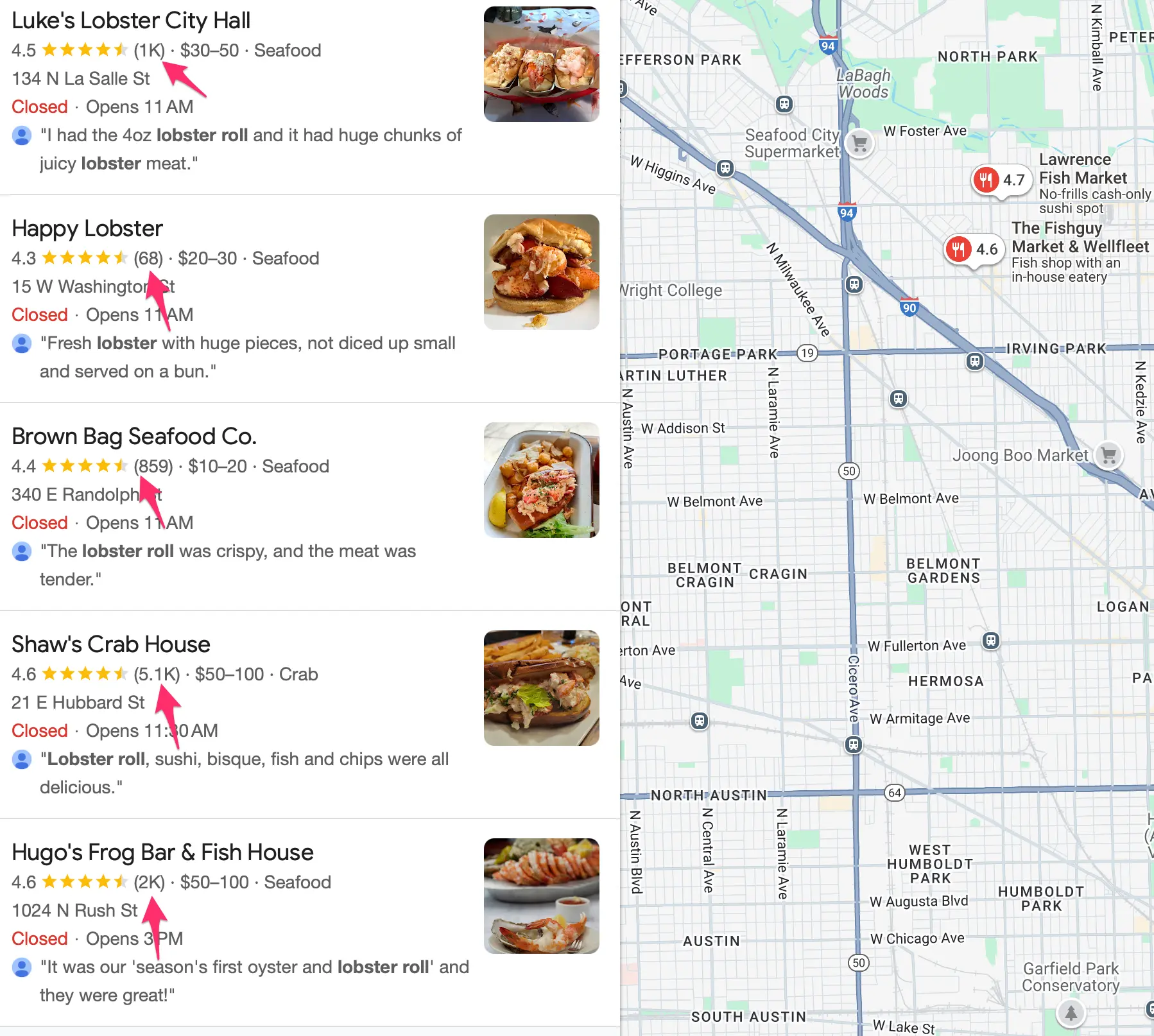Screen dimensions: 1154x1036
Task: View Hugo's Frog Bar dish photo
Action: (541, 896)
